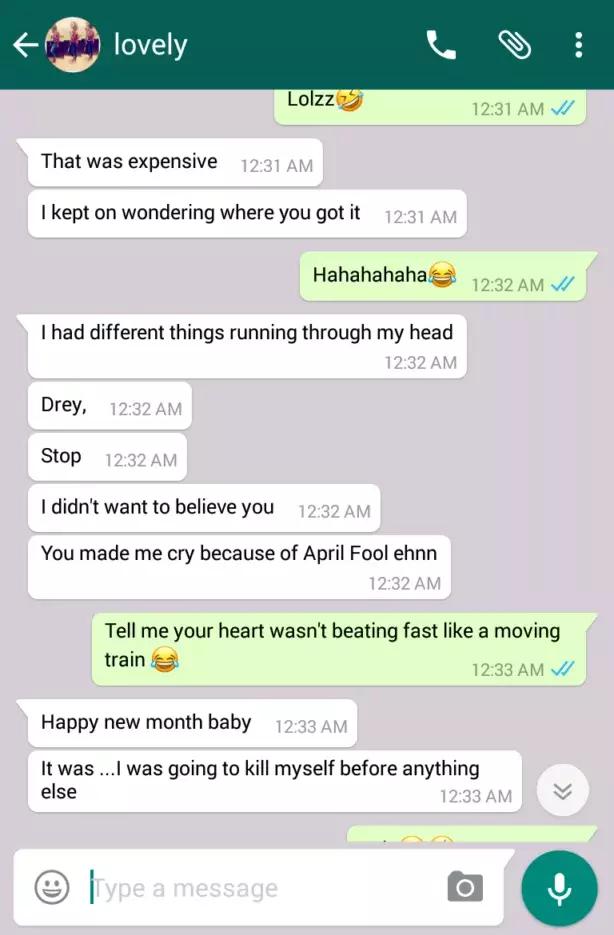Tap the voice message microphone button
This screenshot has width=614, height=935.
(x=559, y=888)
